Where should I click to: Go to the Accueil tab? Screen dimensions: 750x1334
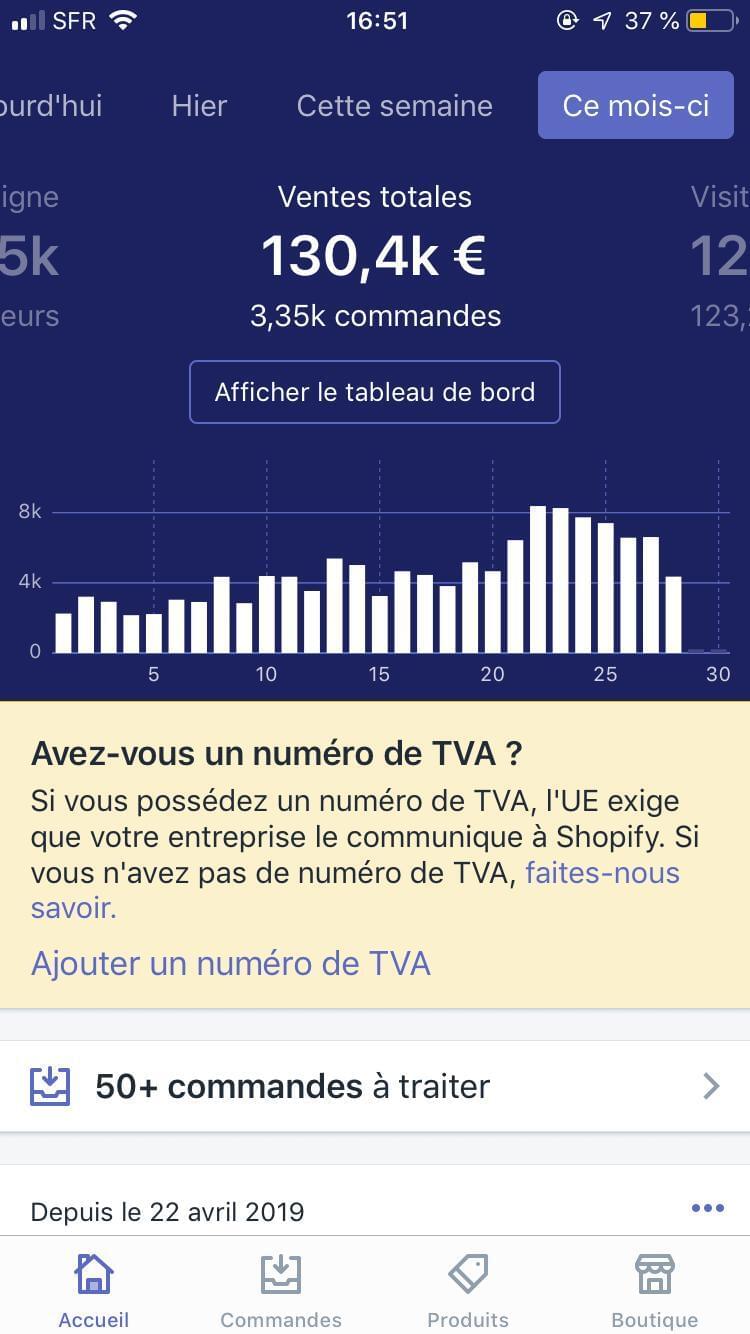tap(94, 1290)
